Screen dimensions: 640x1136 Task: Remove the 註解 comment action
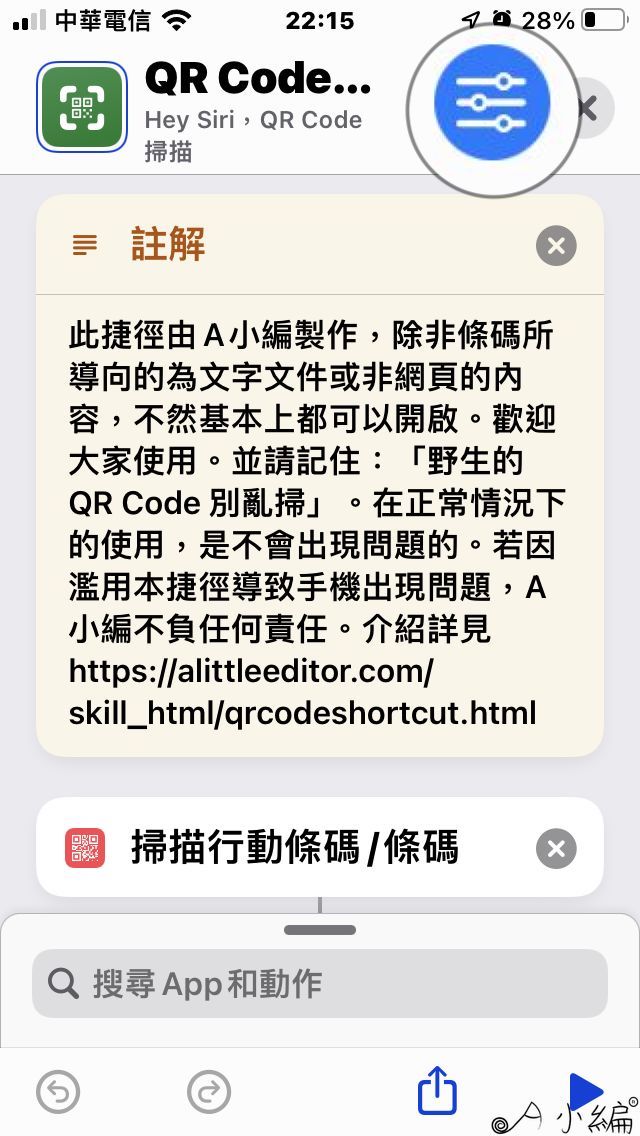pyautogui.click(x=556, y=246)
